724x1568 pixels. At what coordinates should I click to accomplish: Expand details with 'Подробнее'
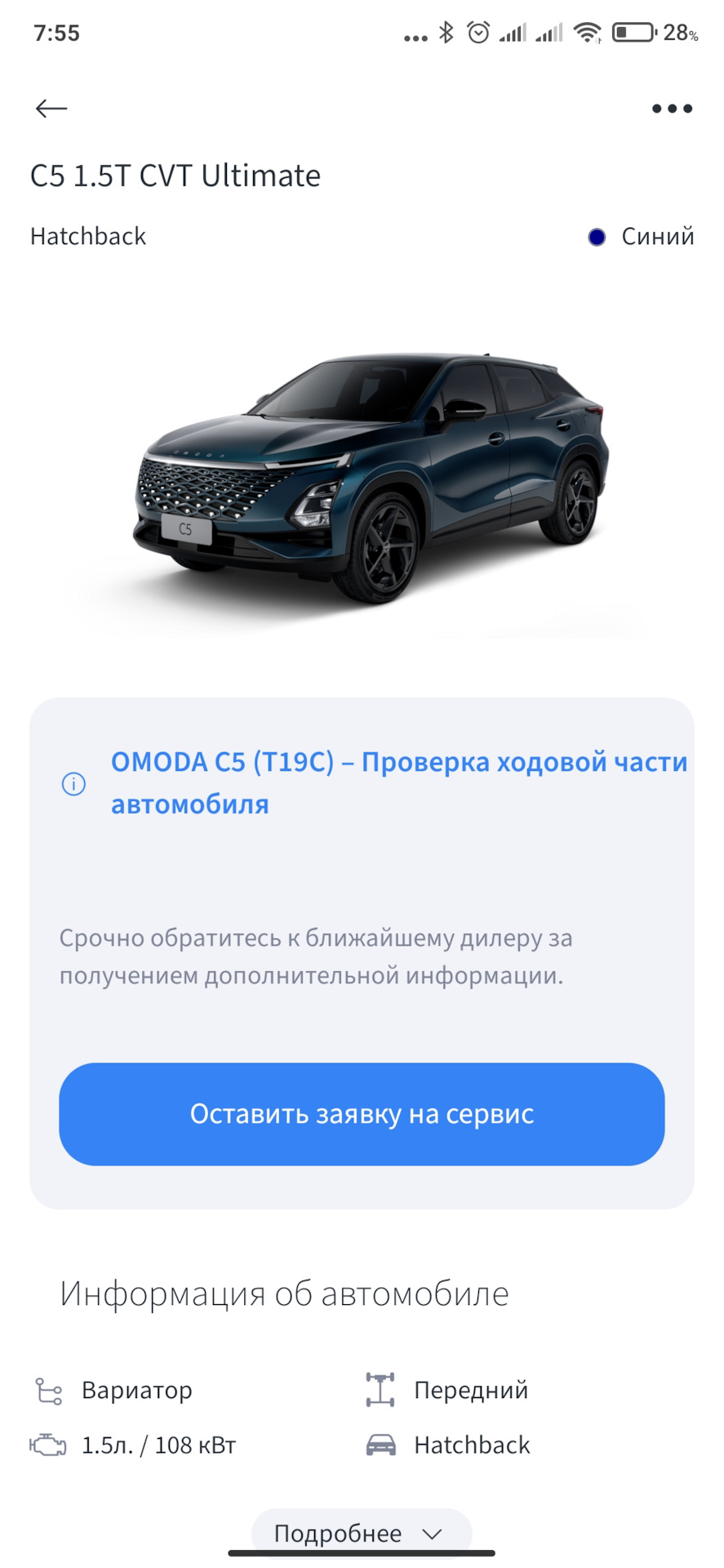[x=362, y=1533]
